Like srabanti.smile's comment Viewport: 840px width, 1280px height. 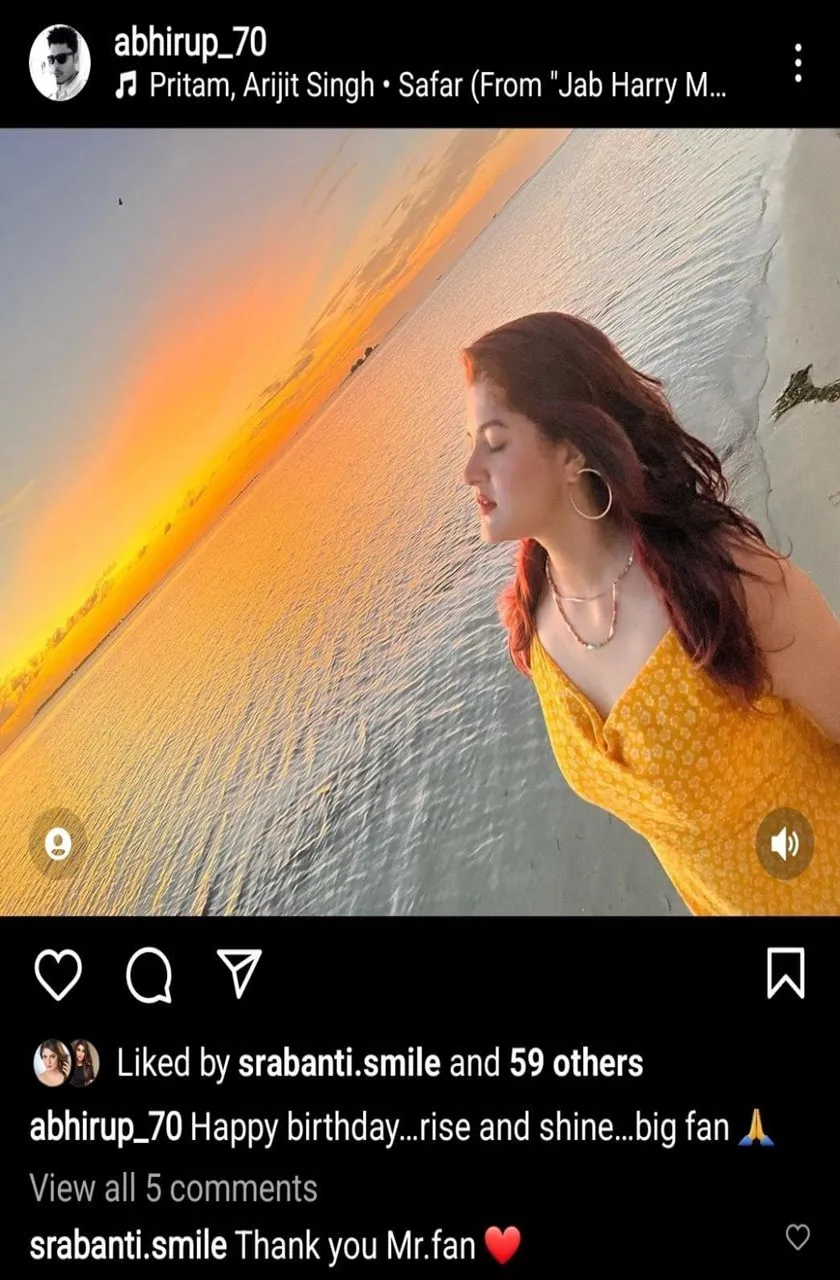pyautogui.click(x=797, y=1238)
